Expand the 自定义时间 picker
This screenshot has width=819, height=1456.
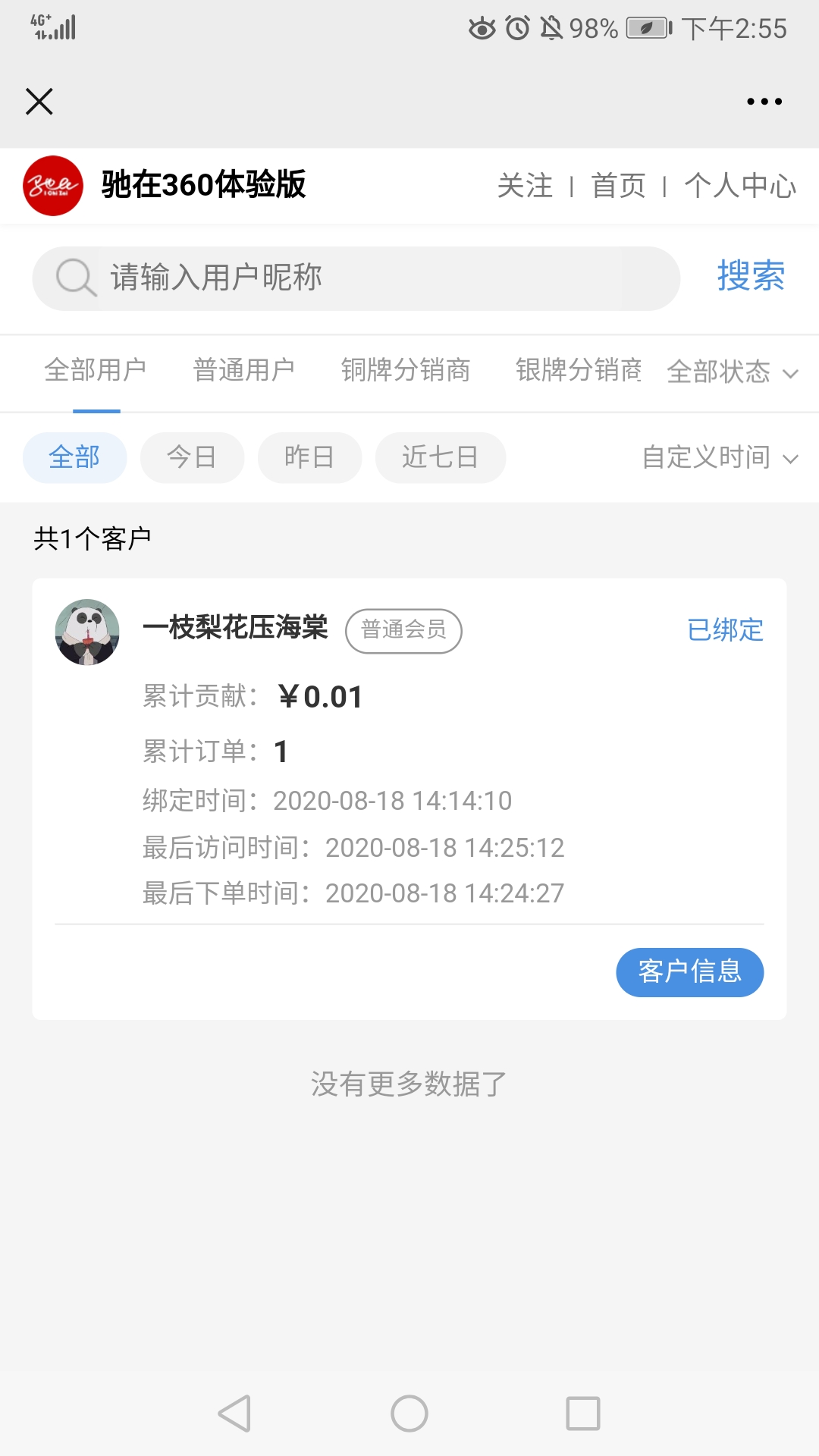720,457
